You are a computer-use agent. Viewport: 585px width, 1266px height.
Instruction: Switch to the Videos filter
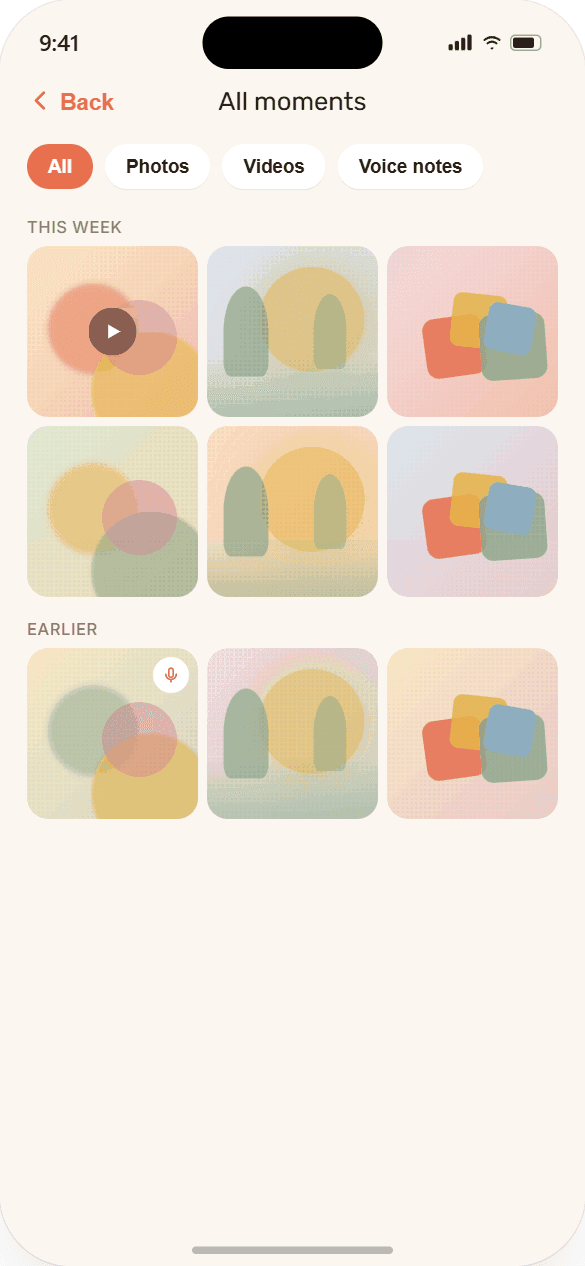(x=273, y=166)
